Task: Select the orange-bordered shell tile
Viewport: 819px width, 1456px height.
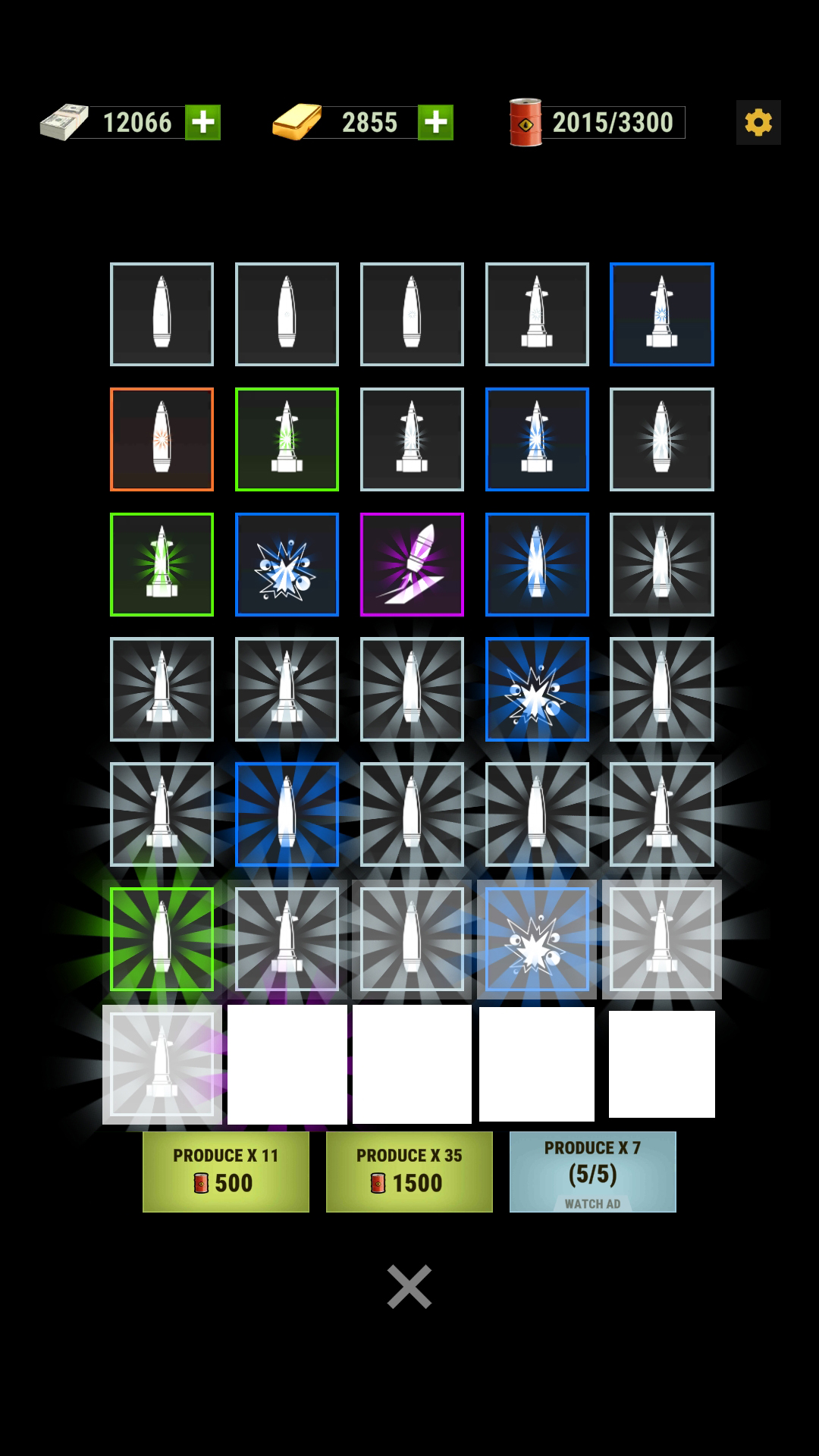Action: click(162, 439)
